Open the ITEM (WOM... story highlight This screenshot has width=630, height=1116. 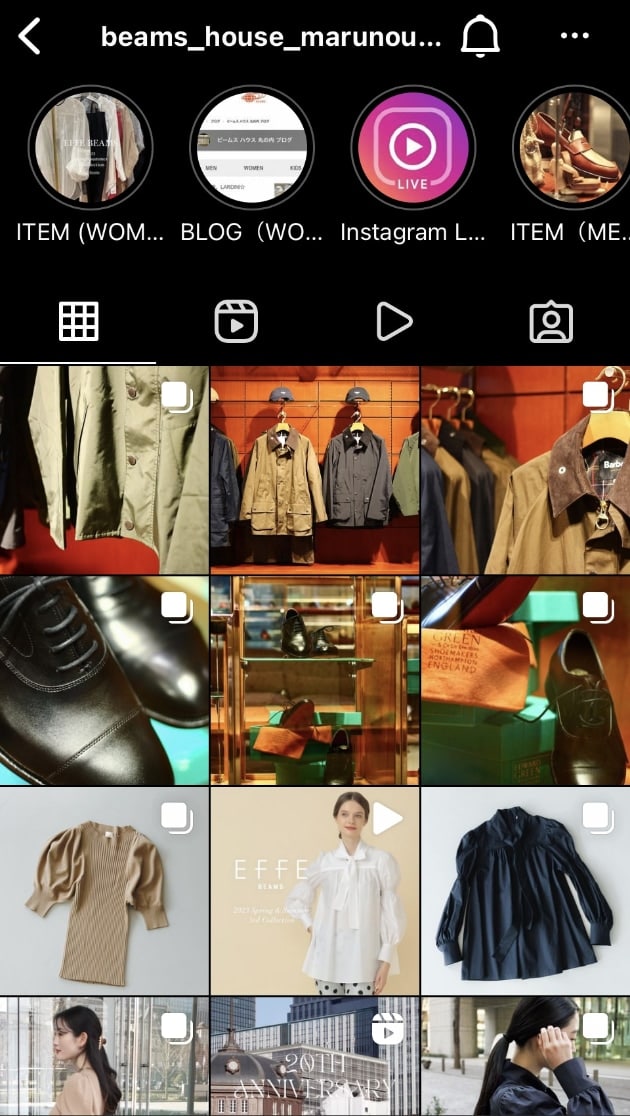91,146
